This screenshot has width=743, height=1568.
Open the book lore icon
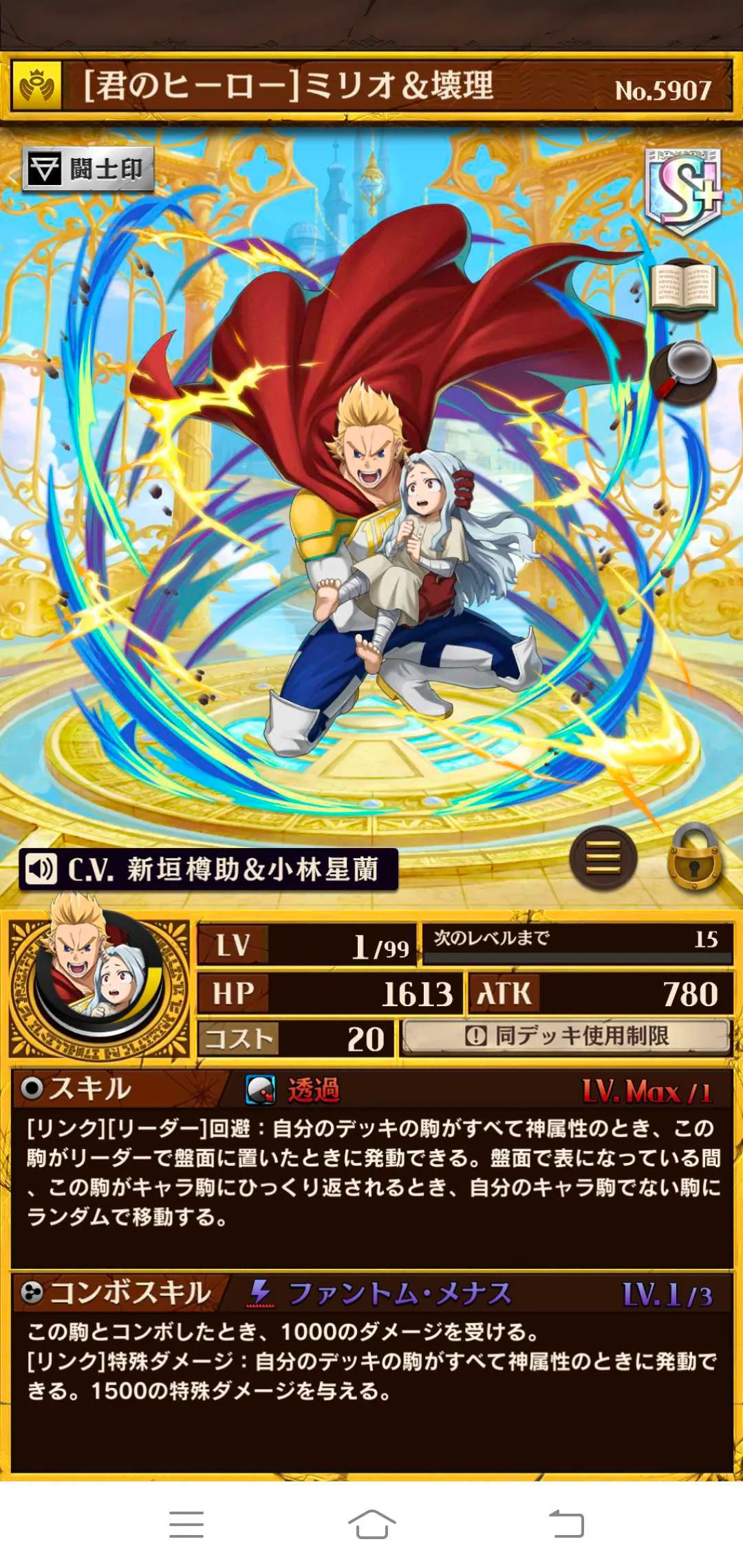point(684,289)
